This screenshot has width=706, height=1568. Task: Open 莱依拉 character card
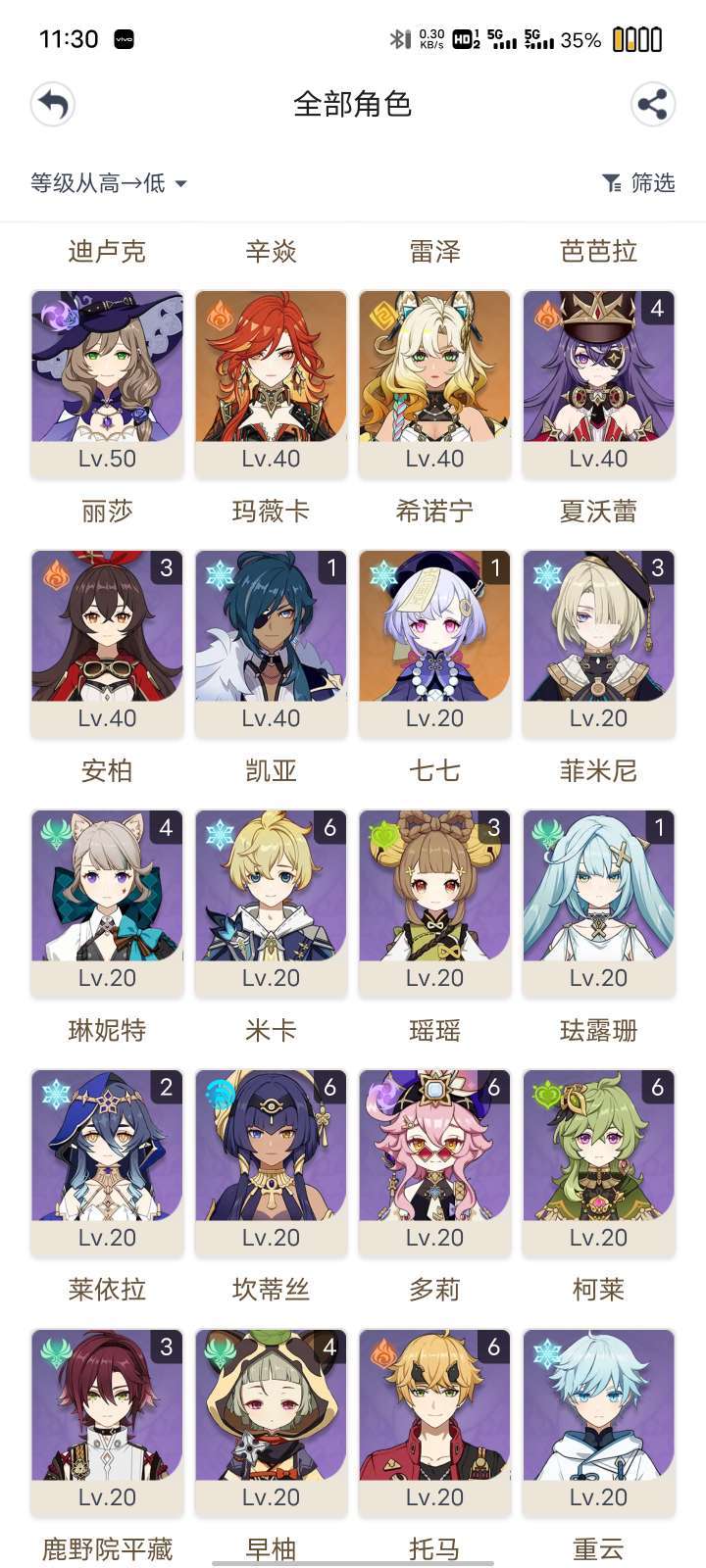[107, 1163]
